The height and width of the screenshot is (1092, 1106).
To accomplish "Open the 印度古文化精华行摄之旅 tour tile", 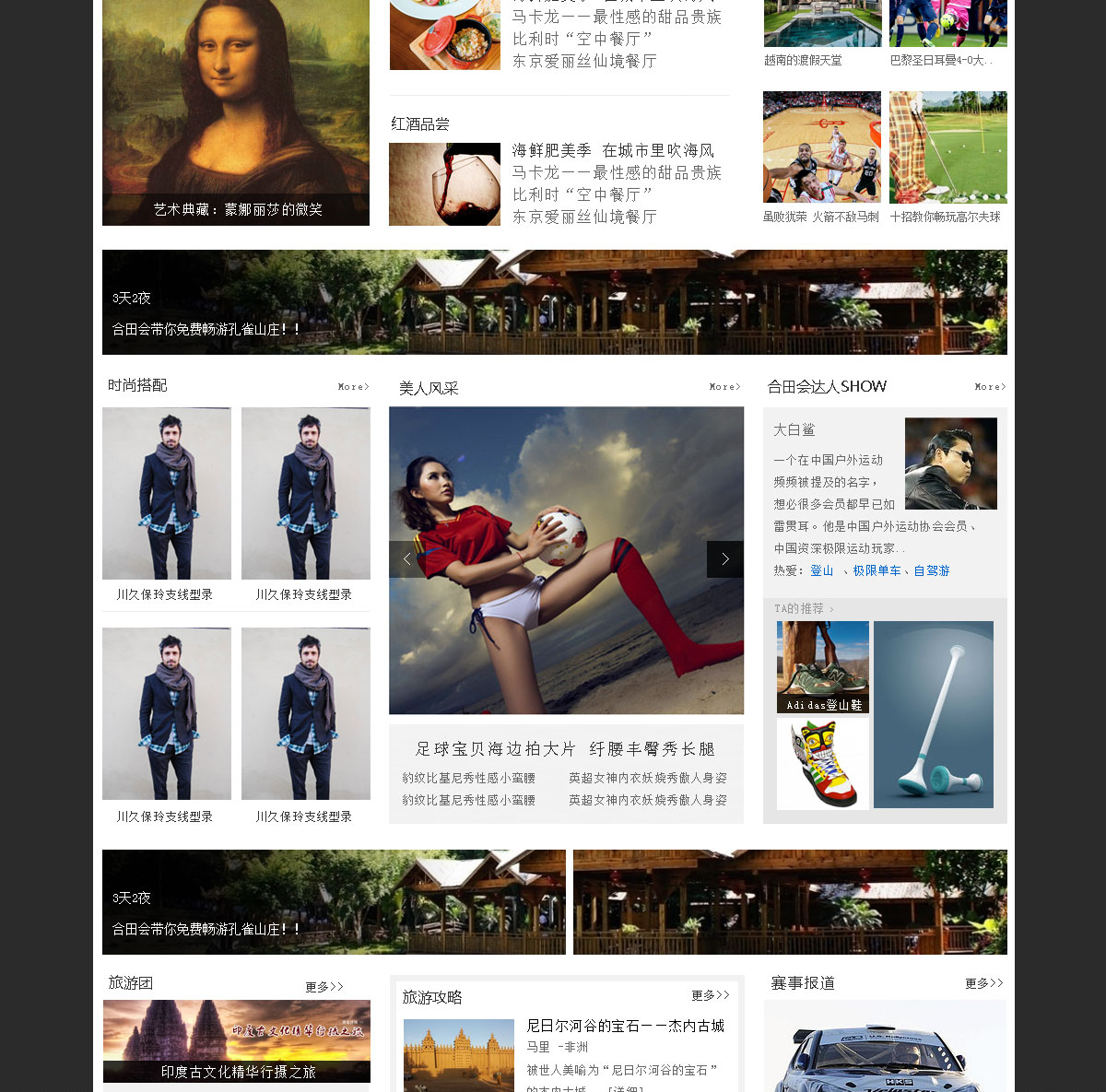I will (237, 1041).
